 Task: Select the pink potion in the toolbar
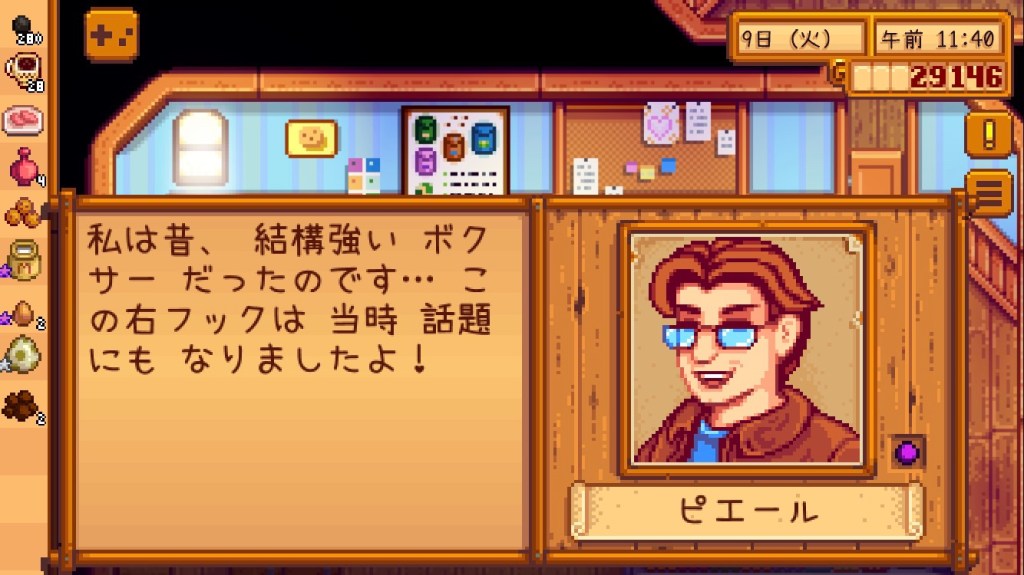tap(21, 167)
